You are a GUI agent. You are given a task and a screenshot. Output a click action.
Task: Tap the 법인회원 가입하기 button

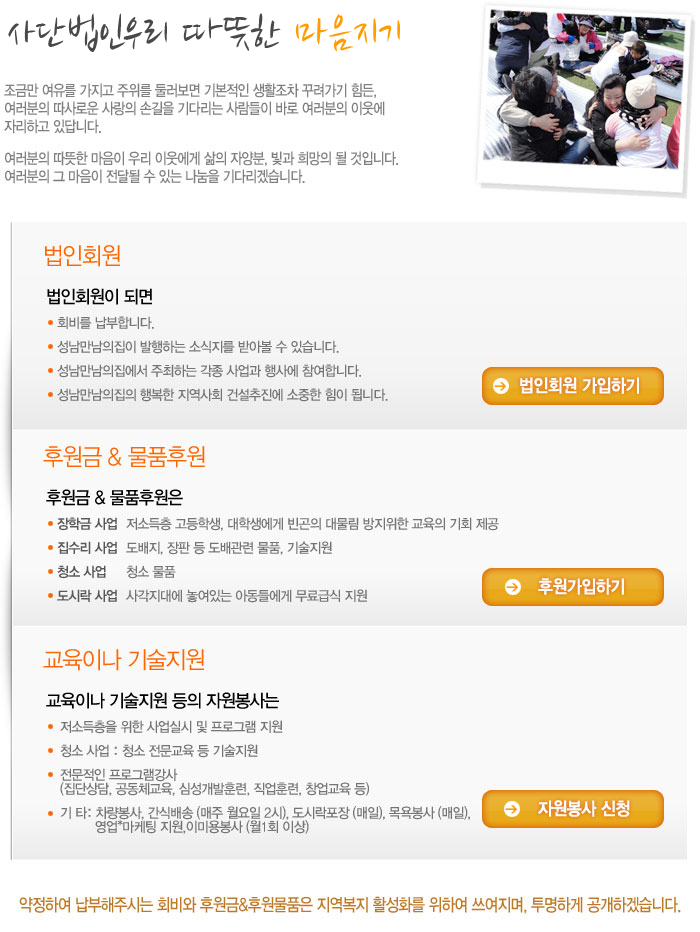click(x=573, y=386)
